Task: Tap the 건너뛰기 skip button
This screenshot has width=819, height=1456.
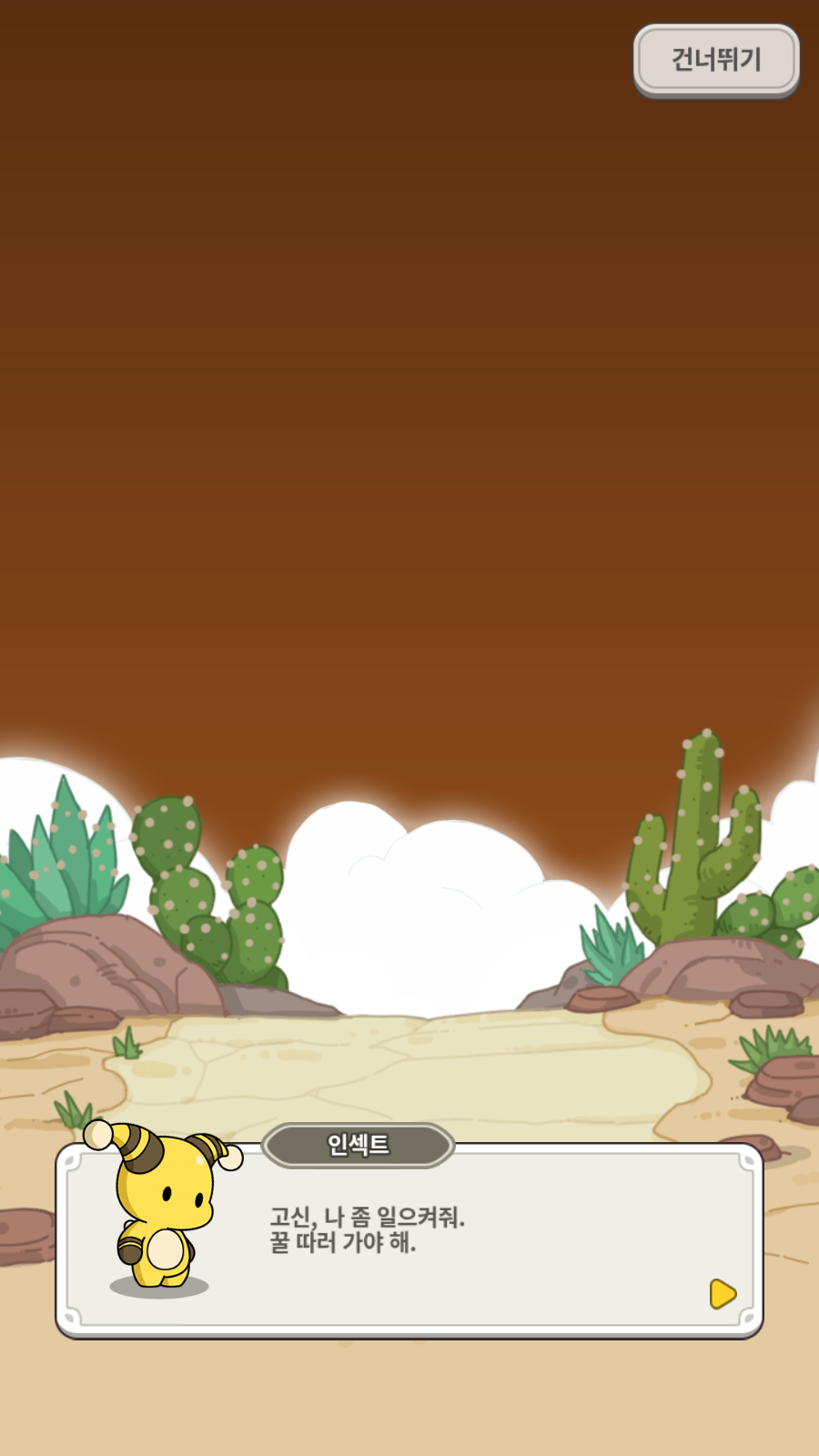Action: (x=716, y=60)
